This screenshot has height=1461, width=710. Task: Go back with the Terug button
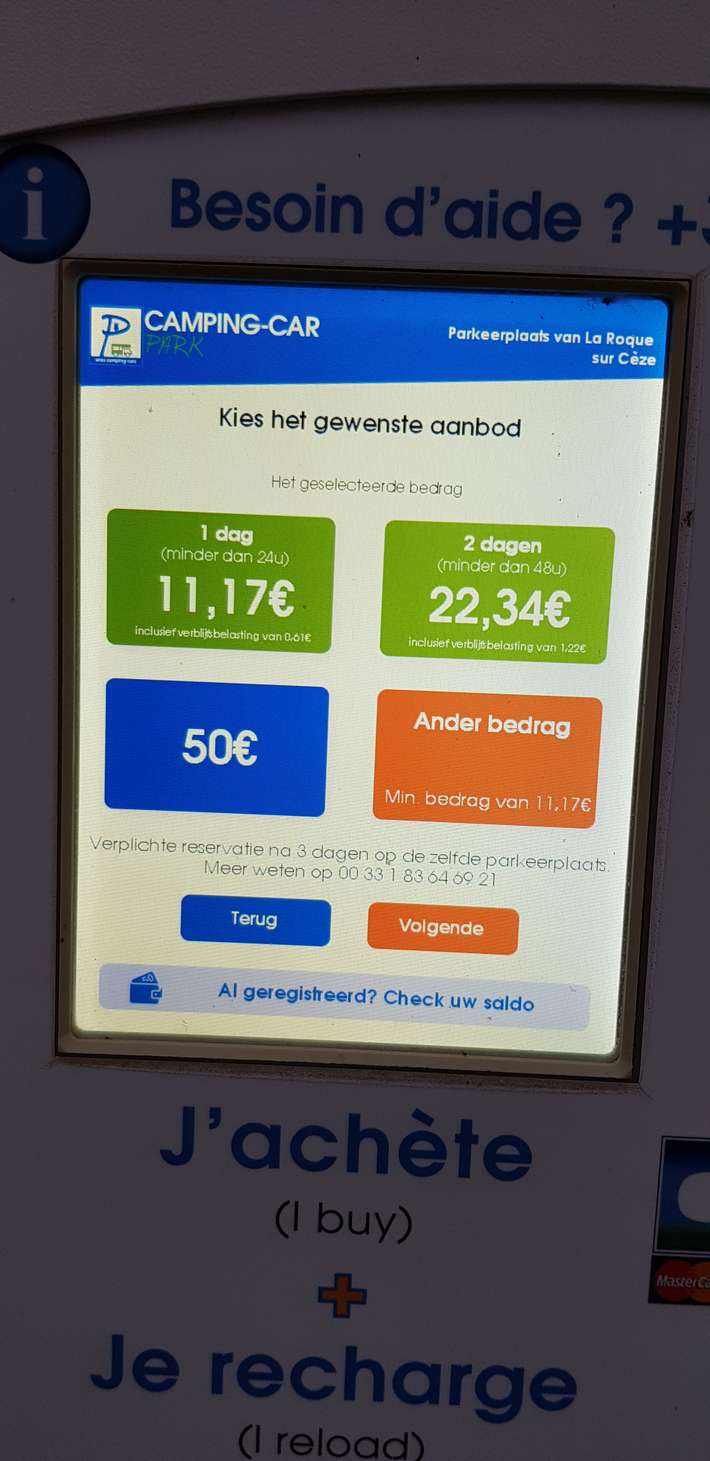click(255, 921)
